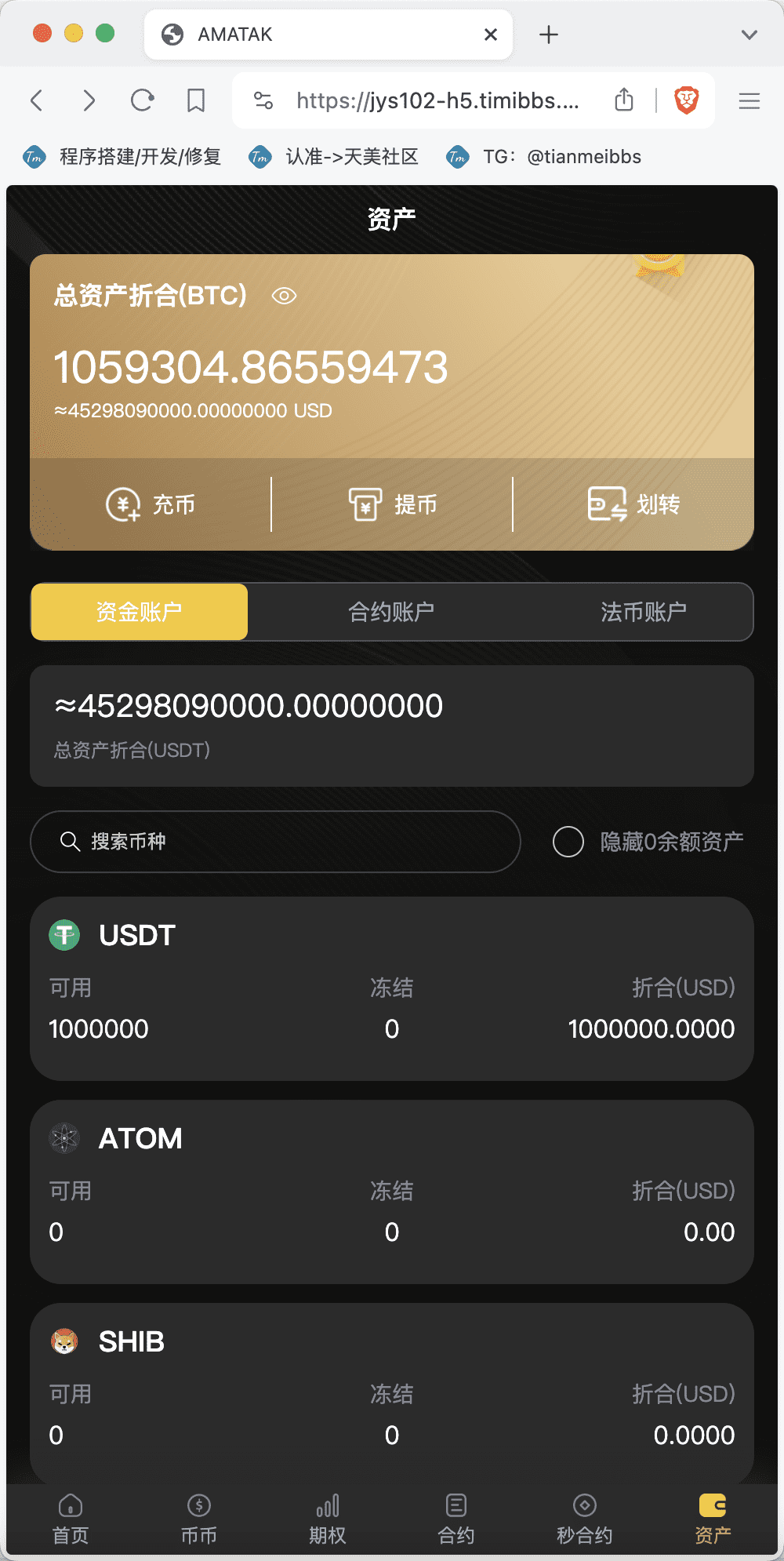Viewport: 784px width, 1561px height.
Task: Reload the page in browser toolbar
Action: click(x=142, y=100)
